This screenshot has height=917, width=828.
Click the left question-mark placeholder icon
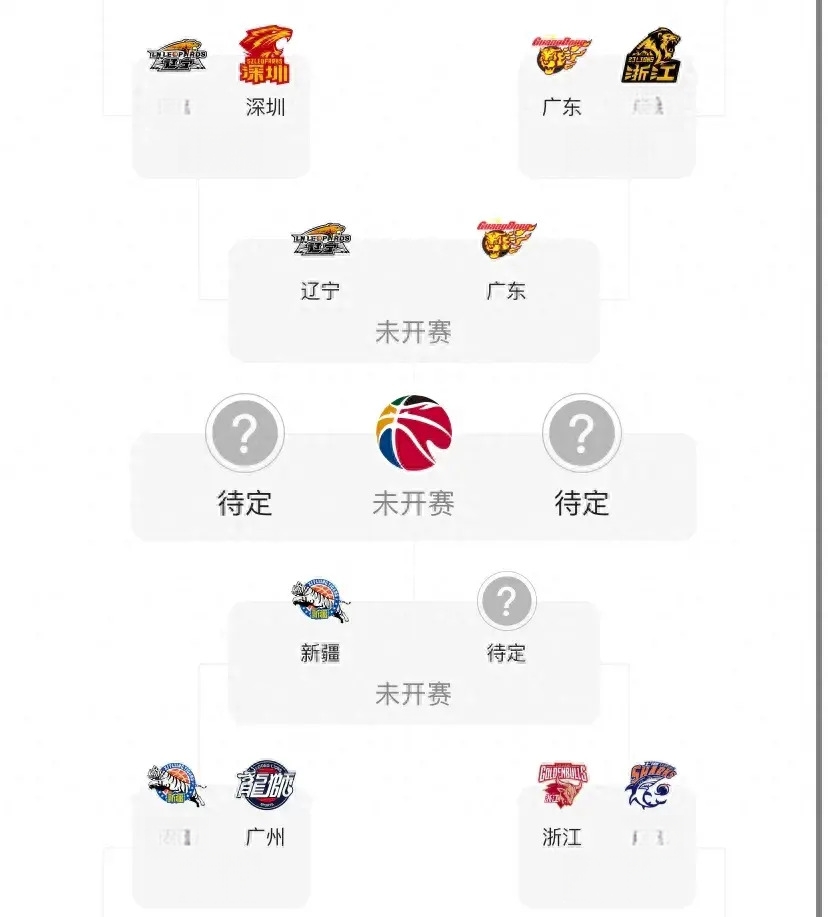244,434
